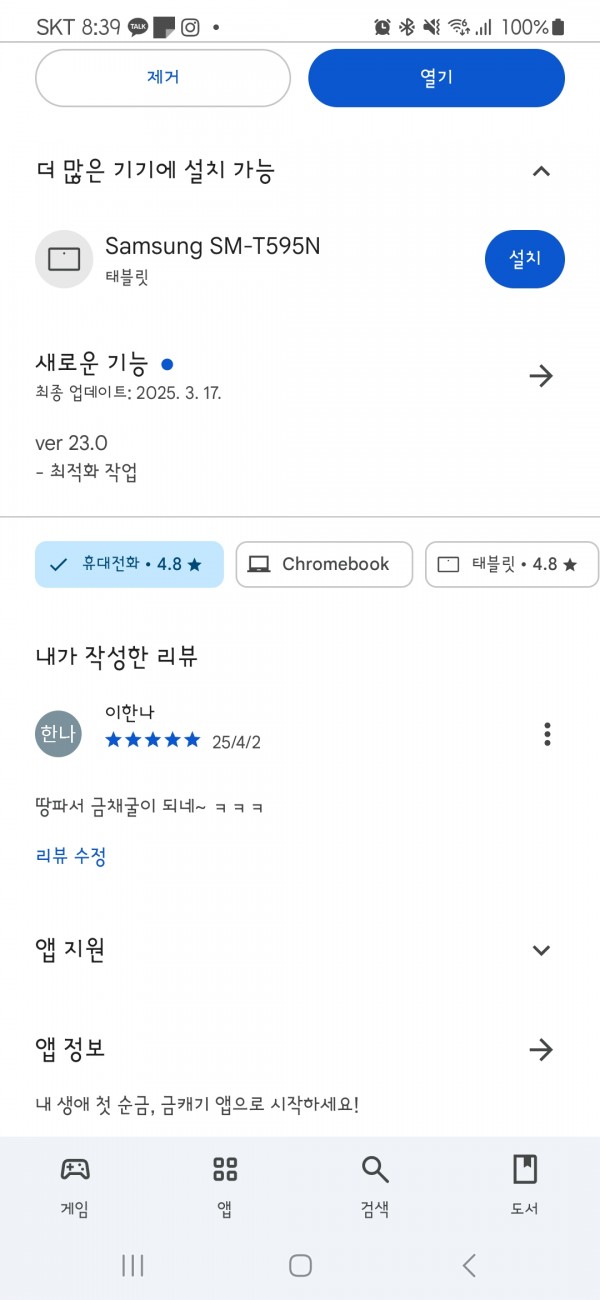600x1300 pixels.
Task: Expand the 앱 지원 section
Action: pos(541,950)
